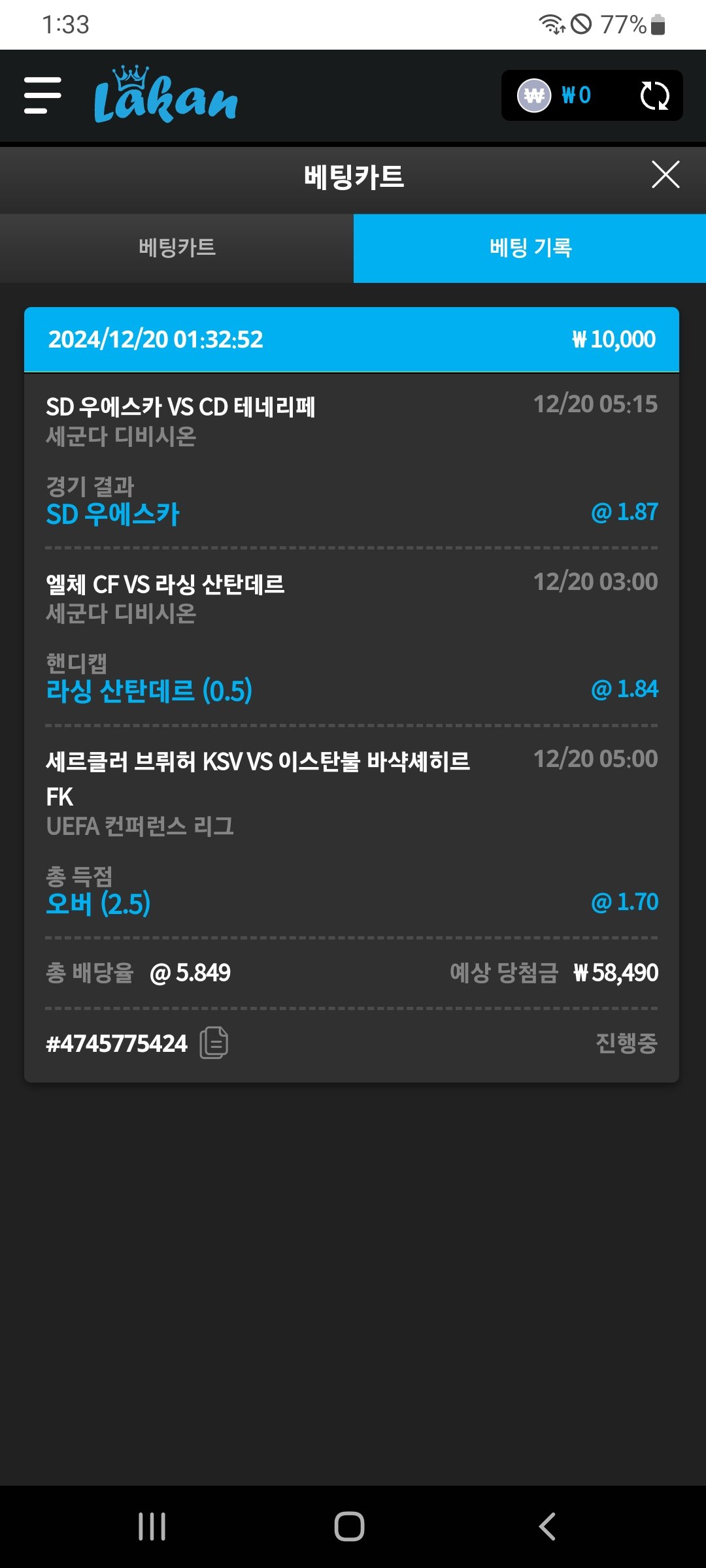Select the 베팅 기록 tab
Viewport: 706px width, 1568px height.
click(529, 248)
